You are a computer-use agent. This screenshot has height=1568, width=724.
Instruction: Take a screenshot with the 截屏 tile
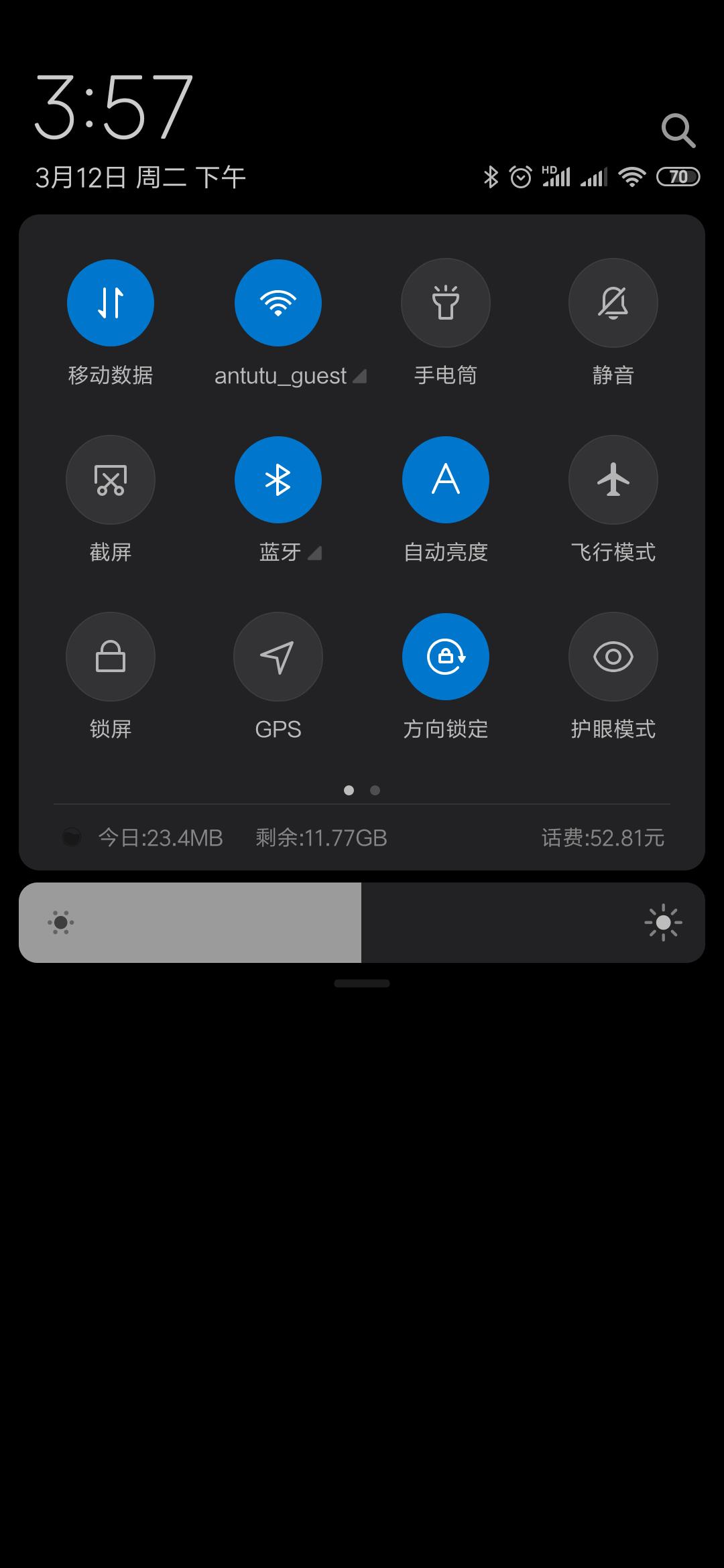point(111,480)
